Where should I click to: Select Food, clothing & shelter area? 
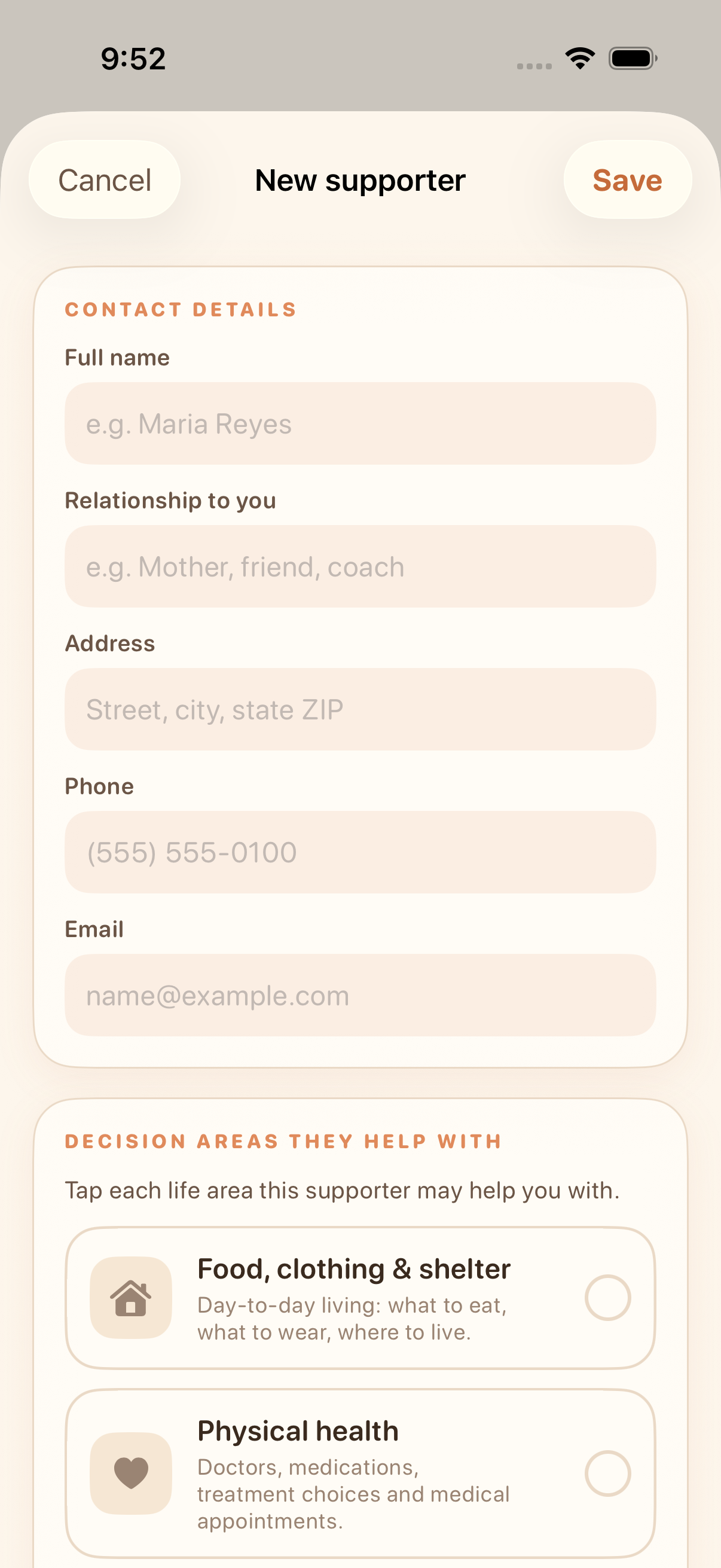tap(360, 1298)
